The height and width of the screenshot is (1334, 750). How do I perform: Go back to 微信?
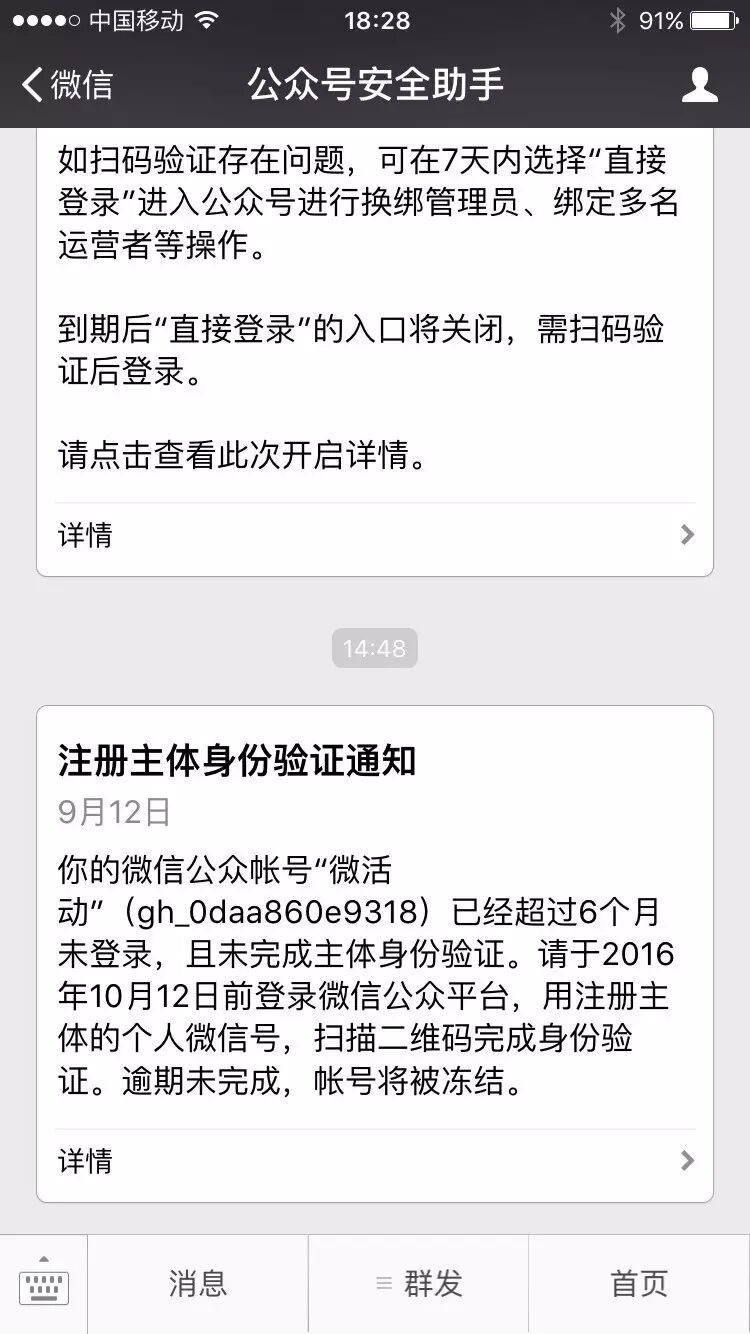(66, 85)
